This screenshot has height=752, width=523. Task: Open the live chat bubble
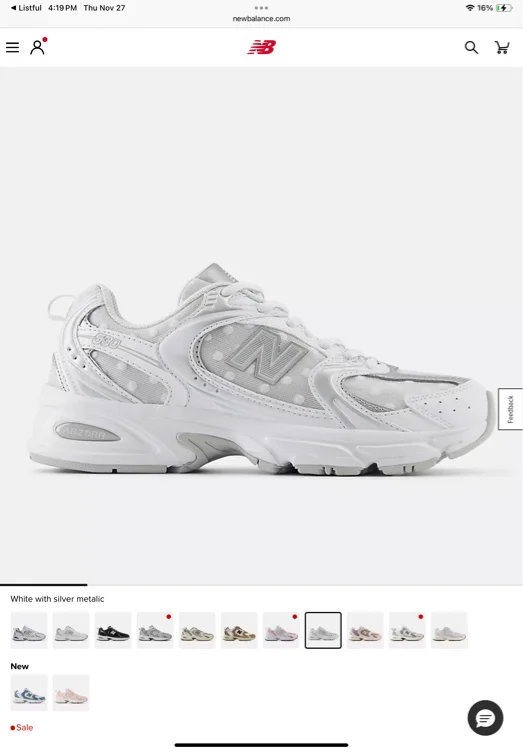click(485, 718)
